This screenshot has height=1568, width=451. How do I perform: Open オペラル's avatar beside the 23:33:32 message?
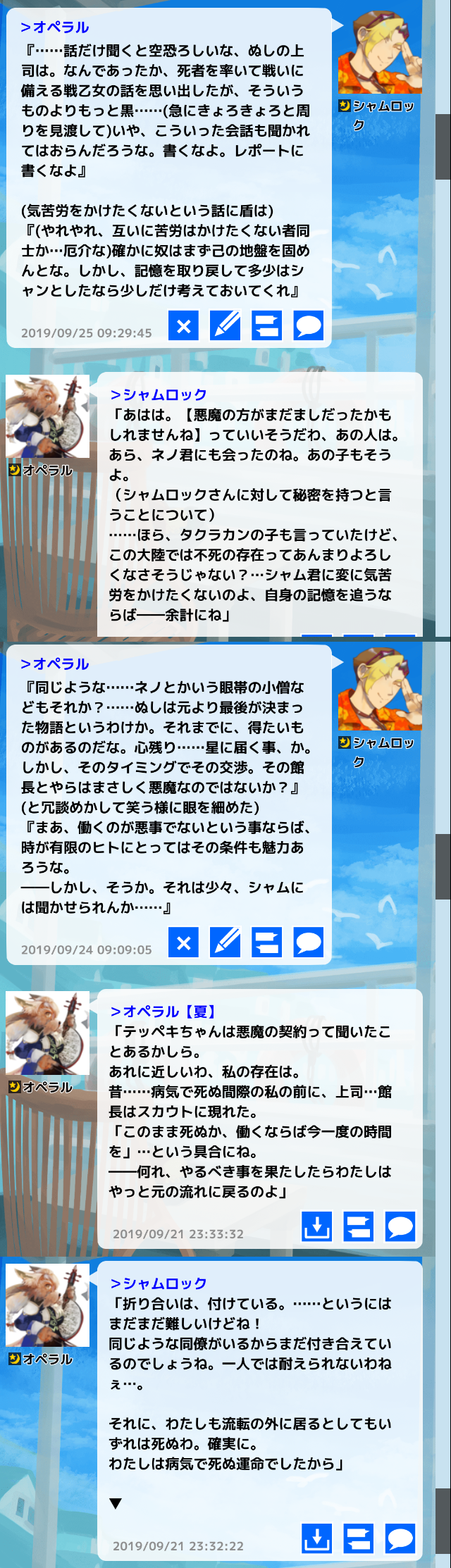[x=48, y=1032]
